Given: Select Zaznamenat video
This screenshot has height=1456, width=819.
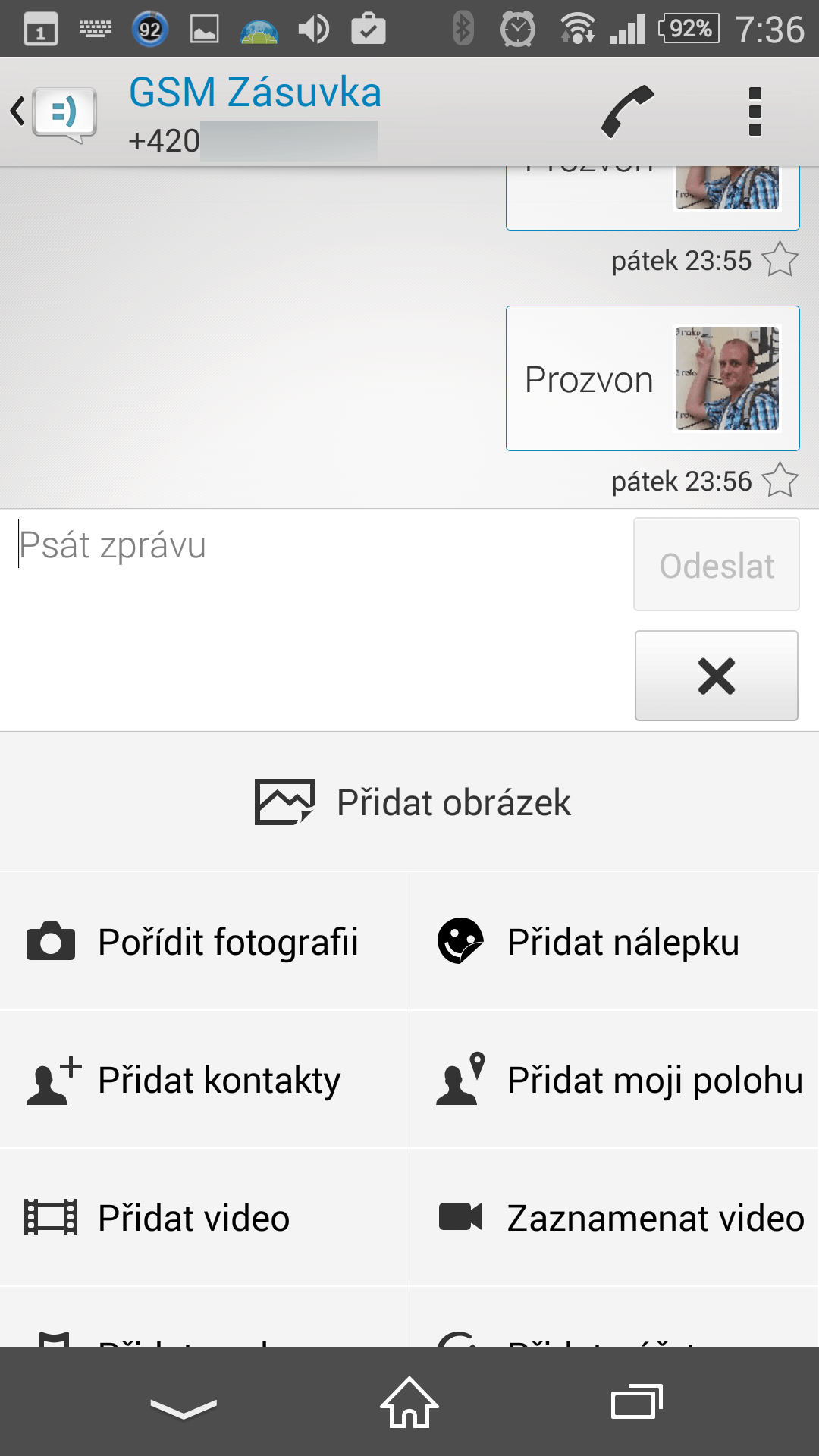Looking at the screenshot, I should click(614, 1218).
